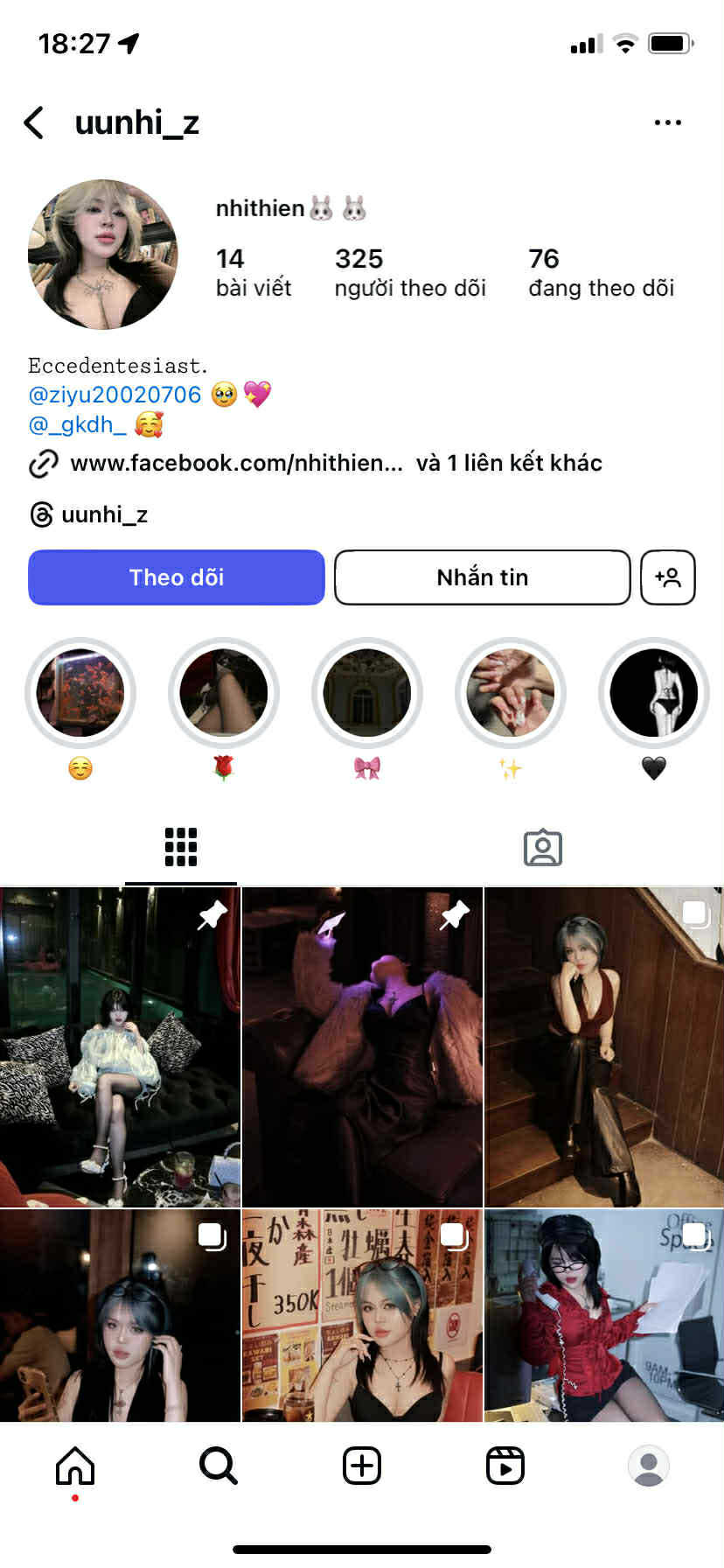Switch to the tagged photos tab
724x1568 pixels.
coord(542,847)
